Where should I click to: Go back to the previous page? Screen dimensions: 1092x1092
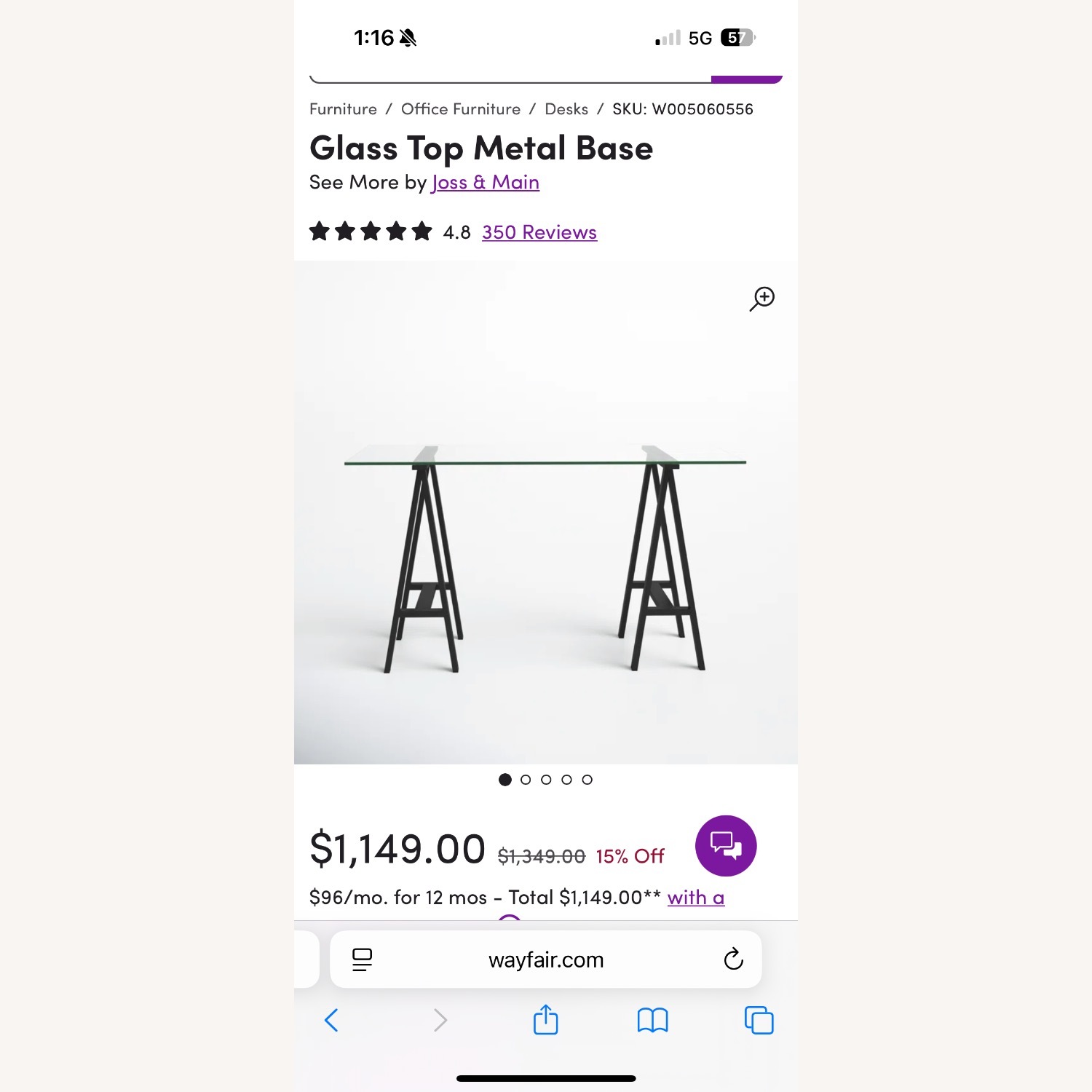tap(331, 1020)
